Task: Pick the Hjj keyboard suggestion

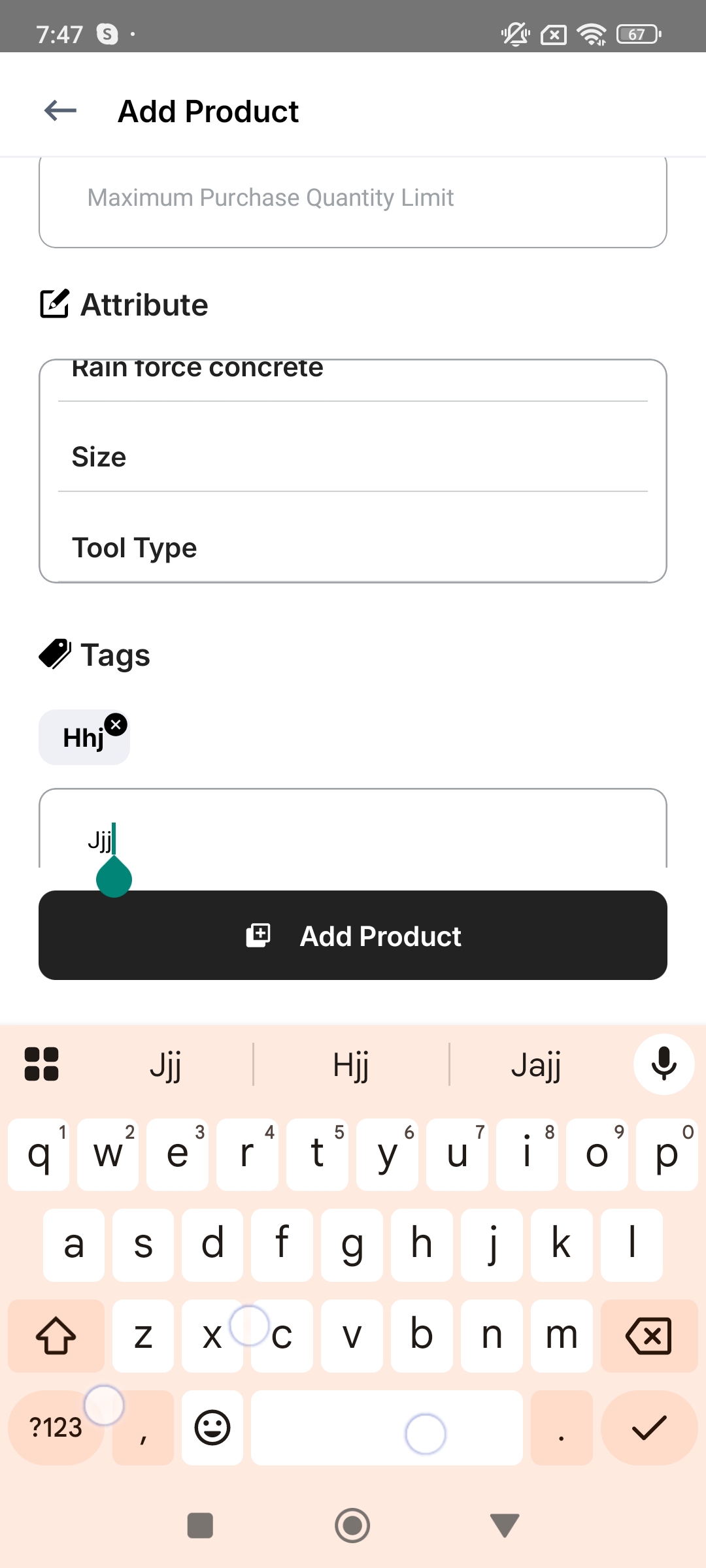Action: [x=351, y=1065]
